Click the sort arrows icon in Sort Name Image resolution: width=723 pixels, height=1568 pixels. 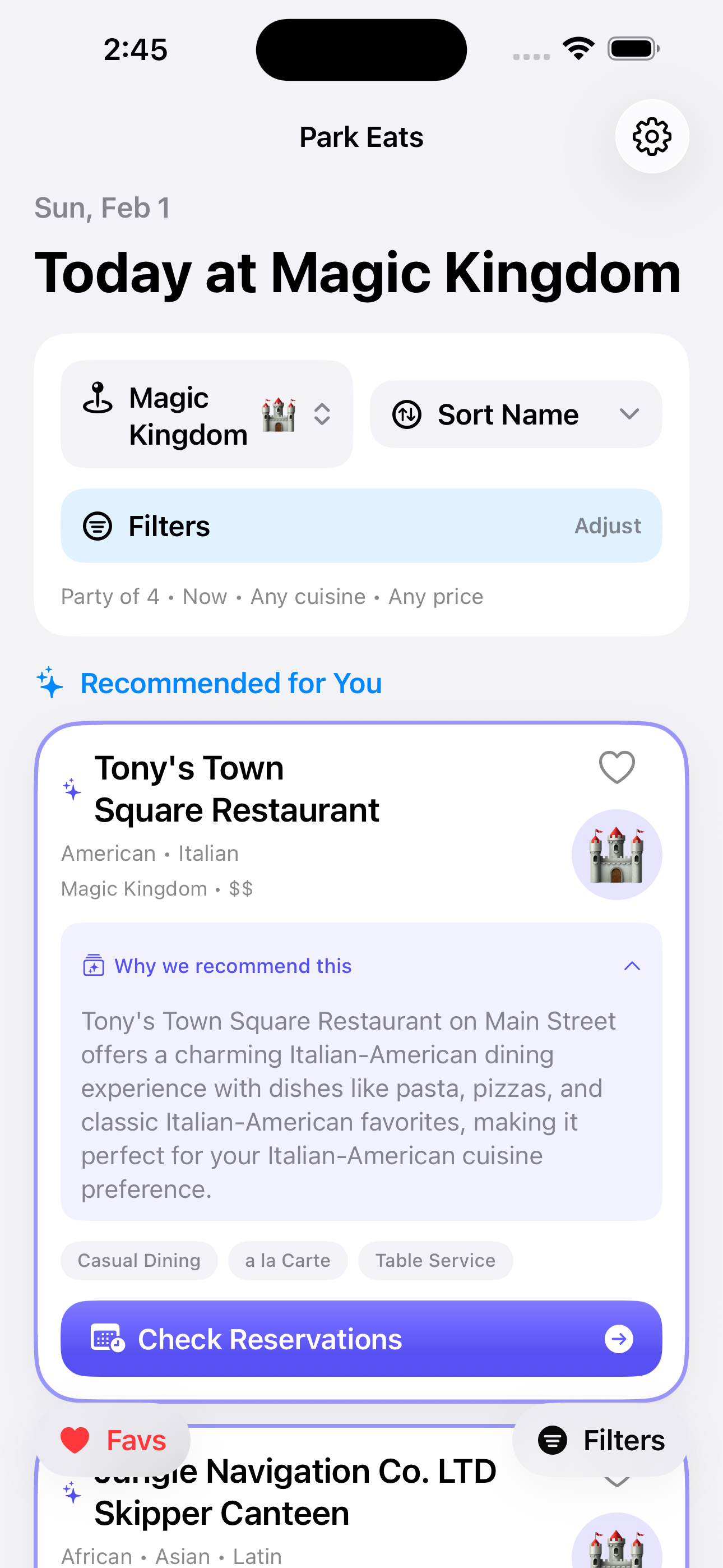[x=408, y=414]
